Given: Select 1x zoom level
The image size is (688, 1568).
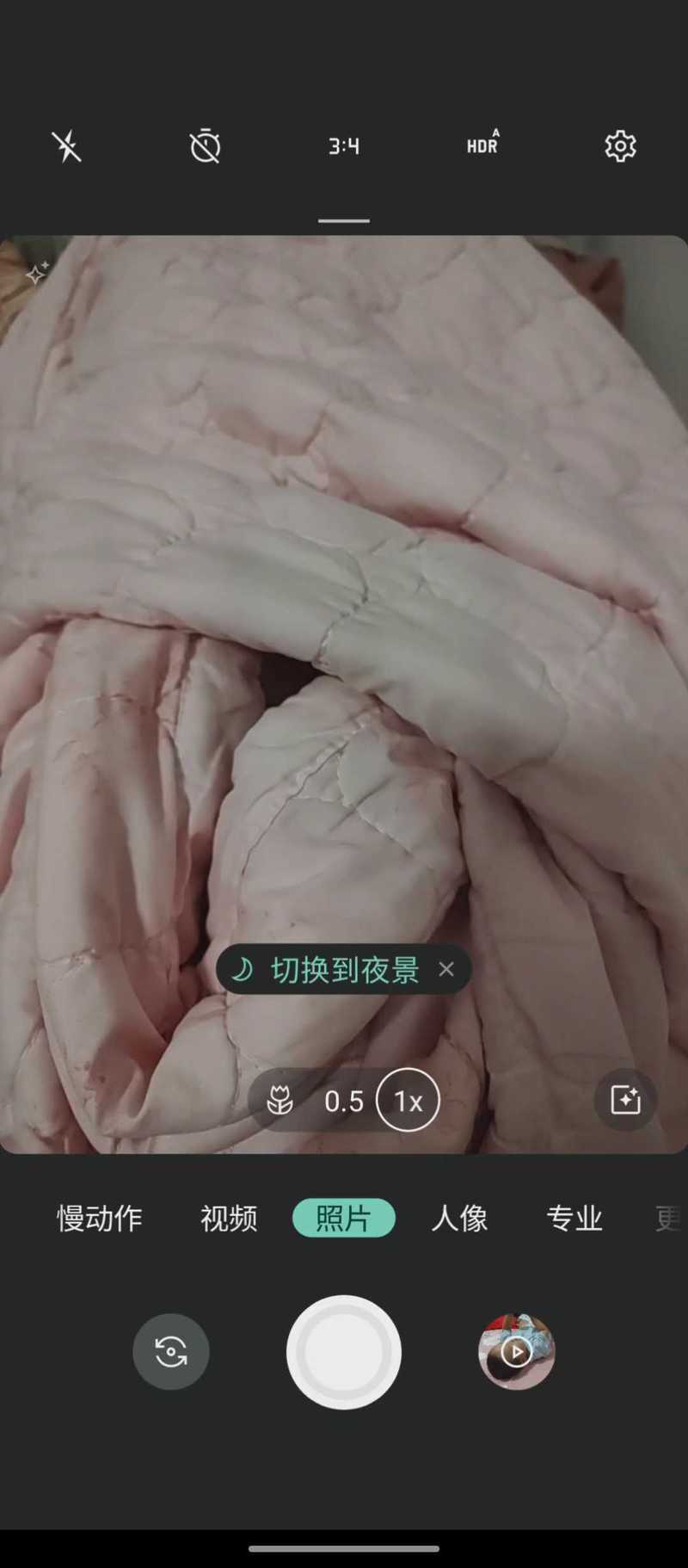Looking at the screenshot, I should click(408, 1101).
